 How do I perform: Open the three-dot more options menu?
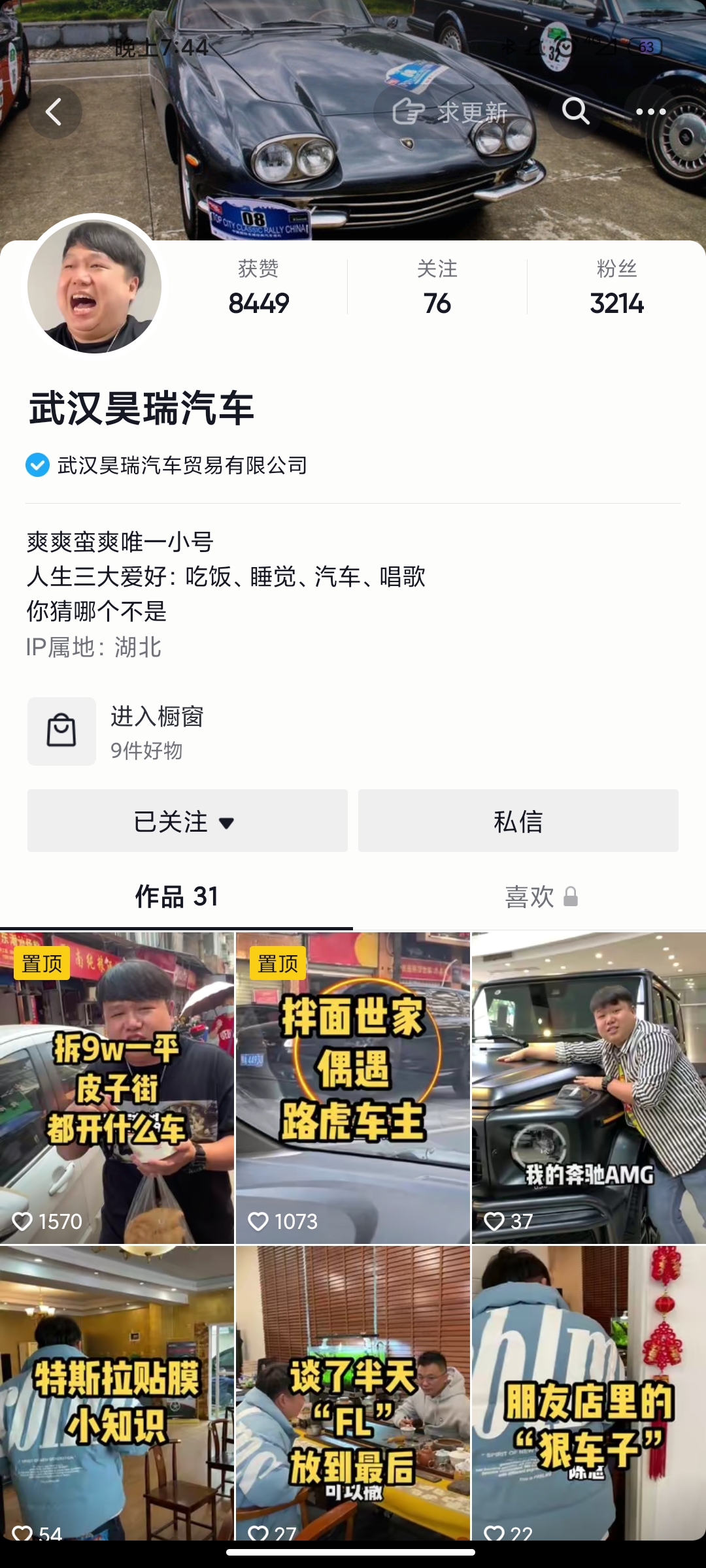point(649,112)
